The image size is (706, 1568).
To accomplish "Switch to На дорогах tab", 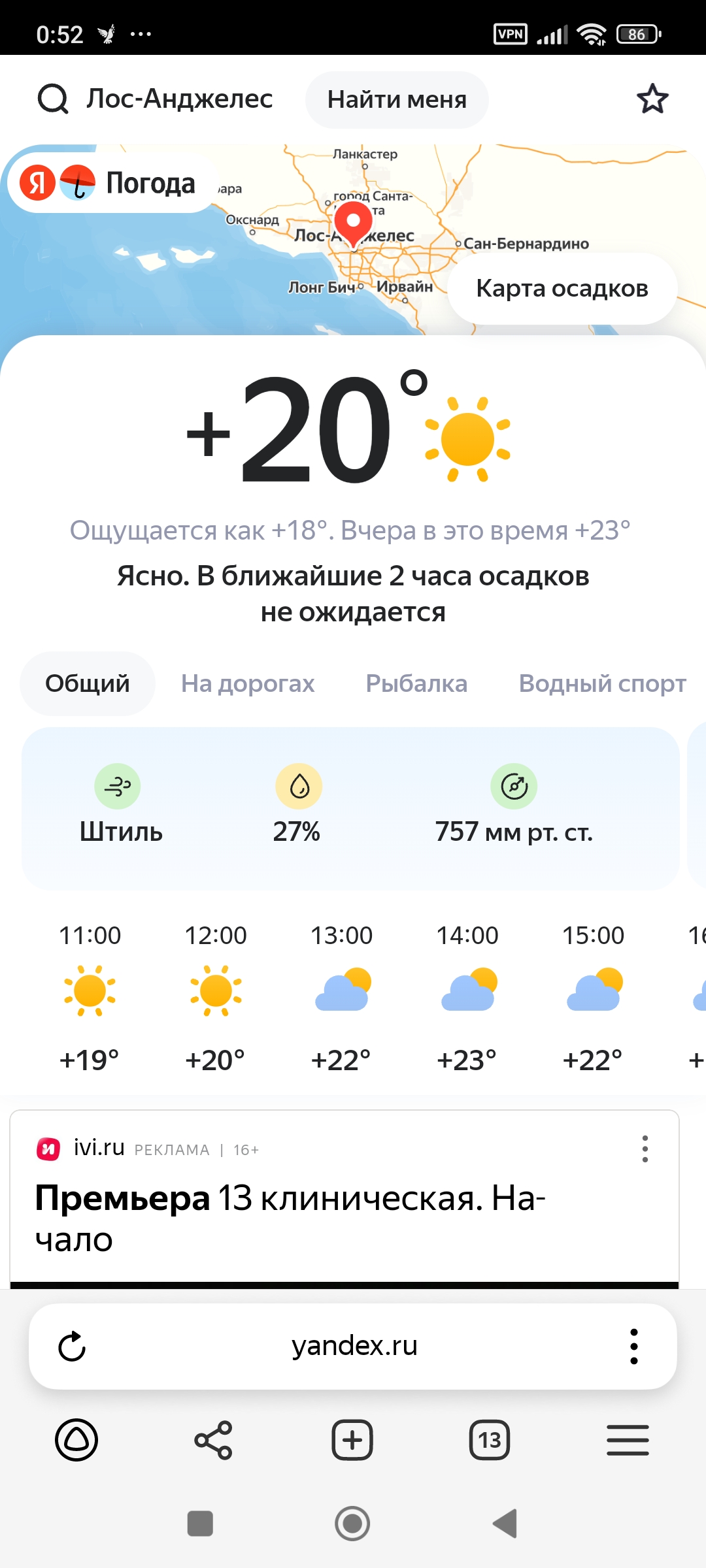I will click(248, 683).
